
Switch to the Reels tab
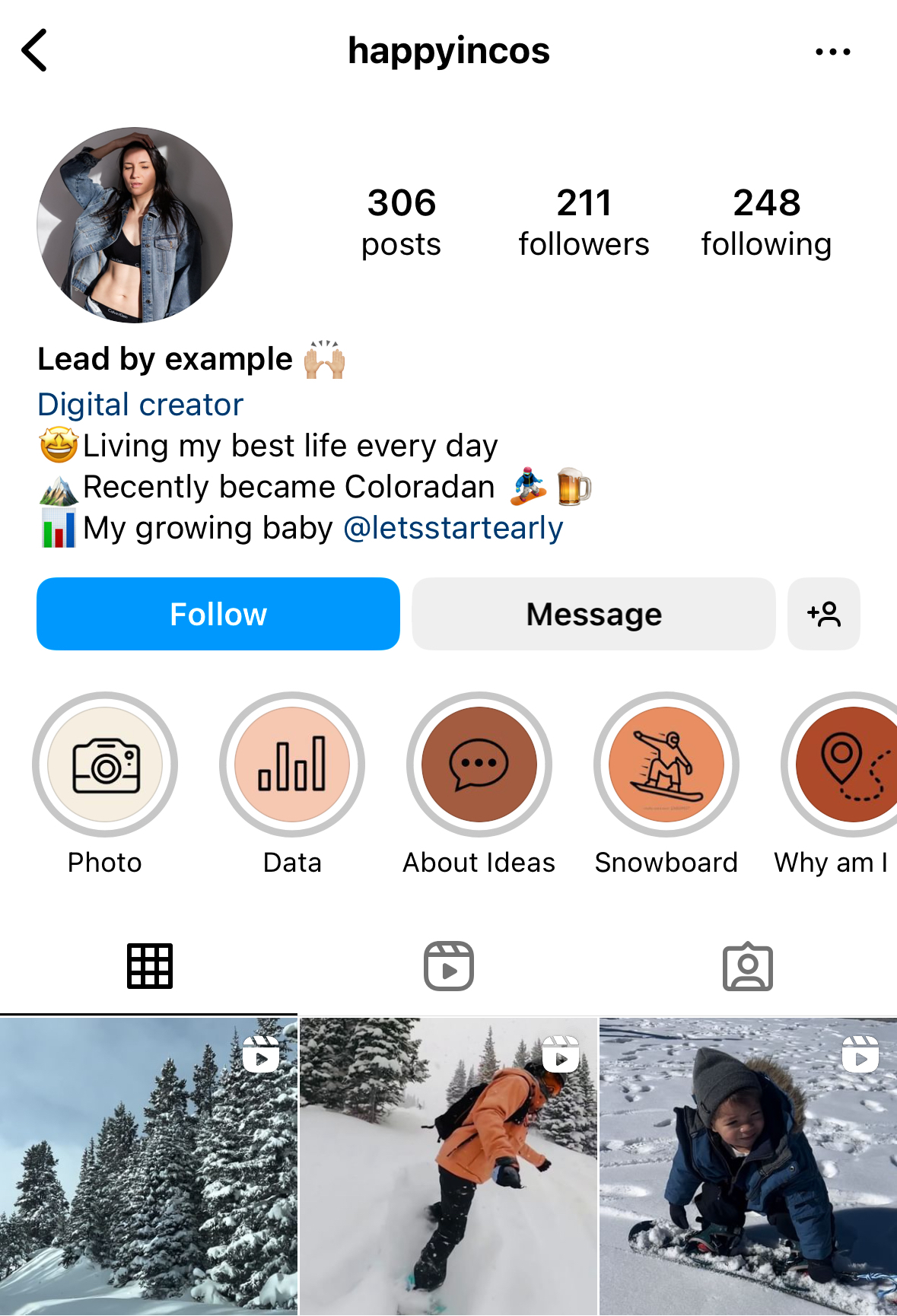point(449,966)
